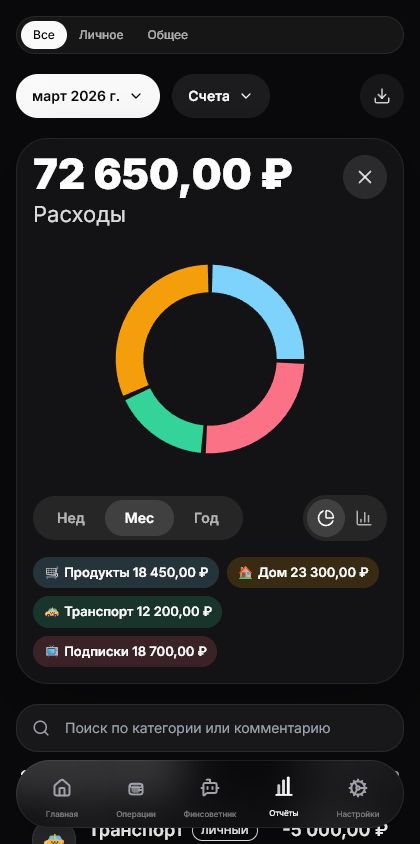420x844 pixels.
Task: Tap the download report icon
Action: (x=382, y=96)
